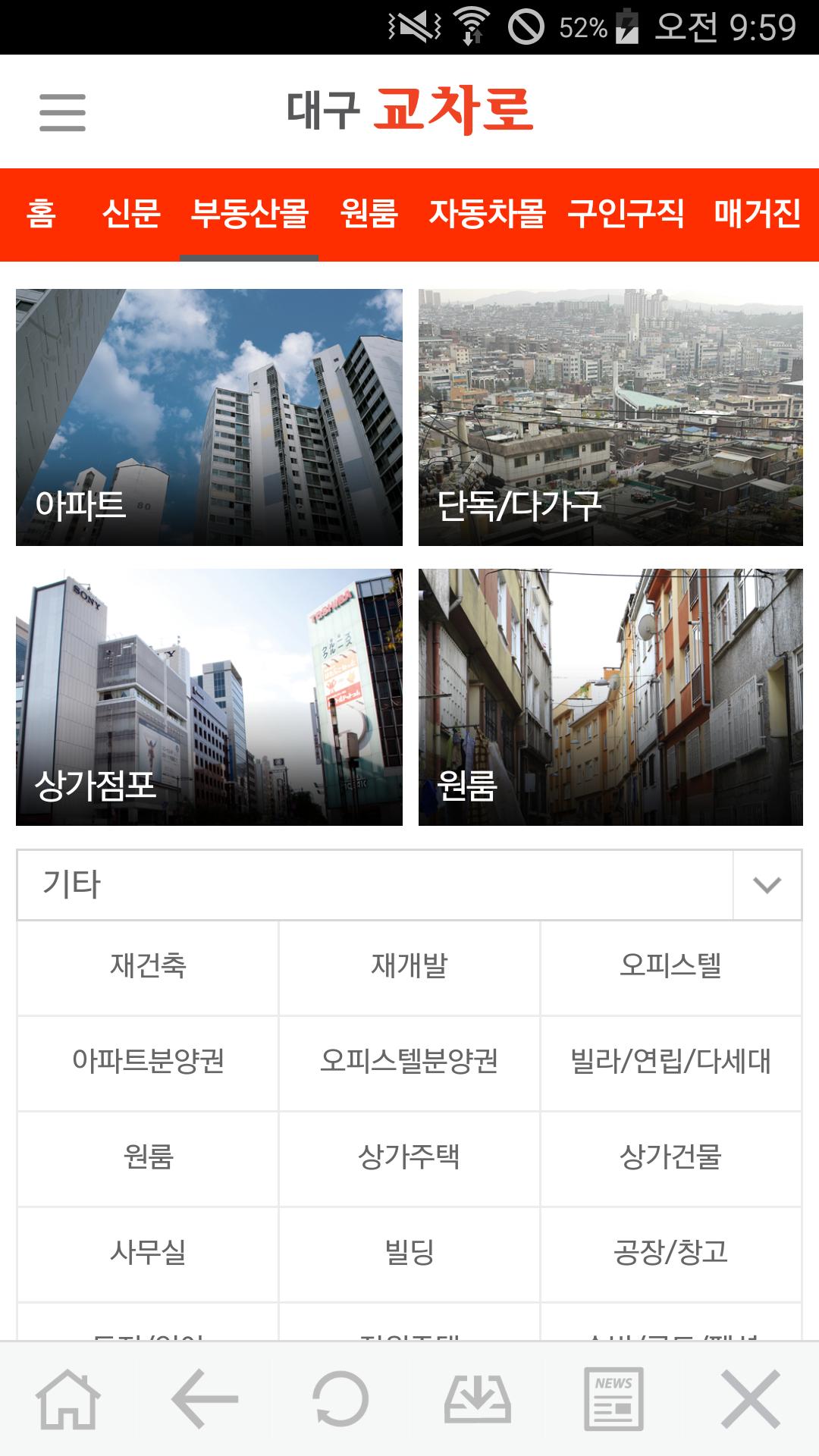Open the 아파트 category tile
Viewport: 819px width, 1456px height.
point(209,417)
